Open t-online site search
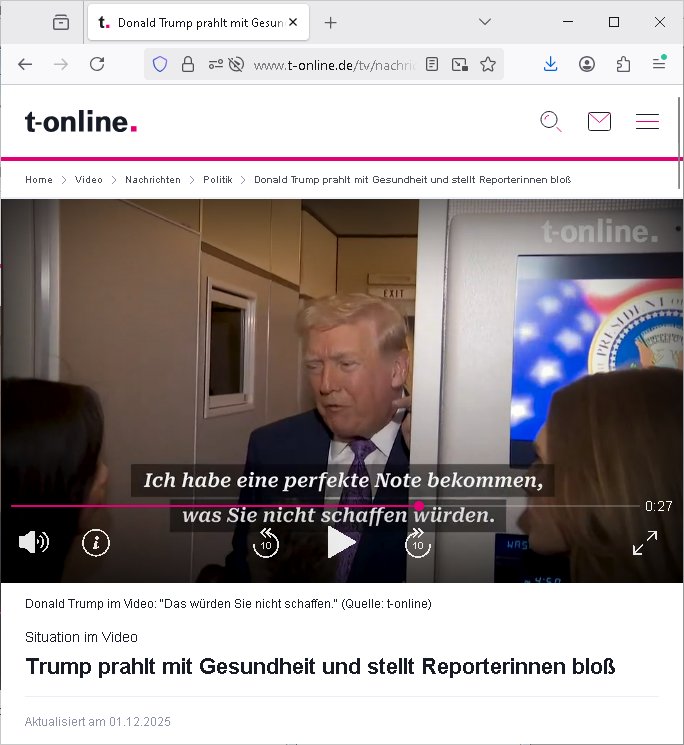The width and height of the screenshot is (684, 745). pos(550,122)
